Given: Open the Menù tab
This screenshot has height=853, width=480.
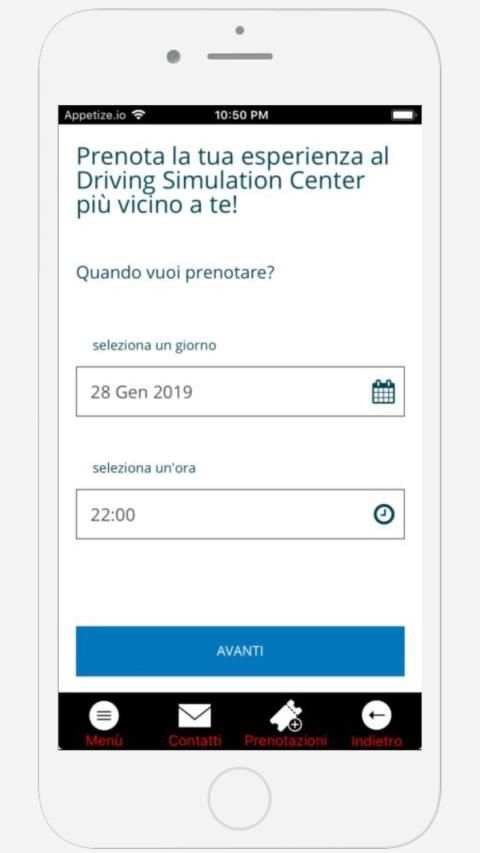Looking at the screenshot, I should click(x=103, y=724).
